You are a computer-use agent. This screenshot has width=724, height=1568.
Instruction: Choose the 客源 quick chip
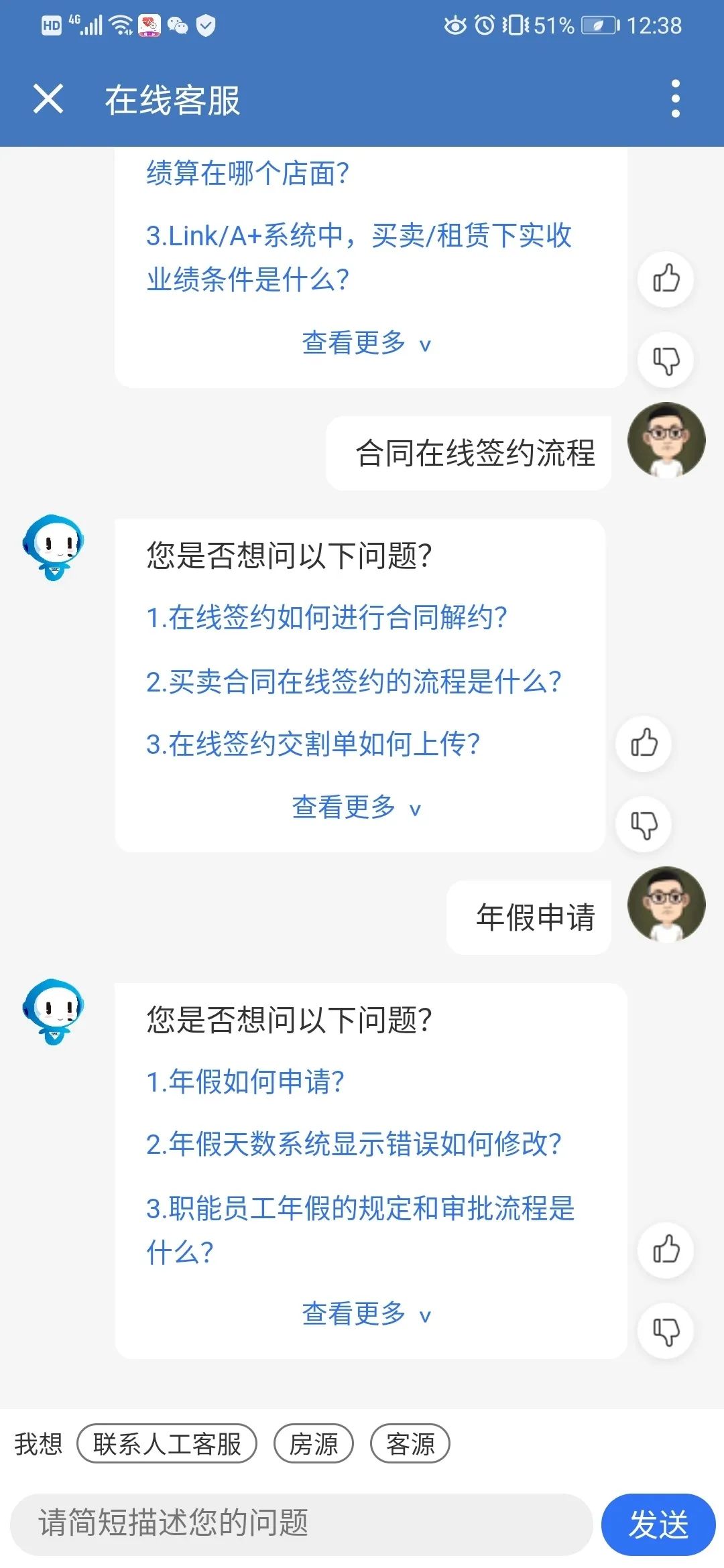(x=410, y=1444)
